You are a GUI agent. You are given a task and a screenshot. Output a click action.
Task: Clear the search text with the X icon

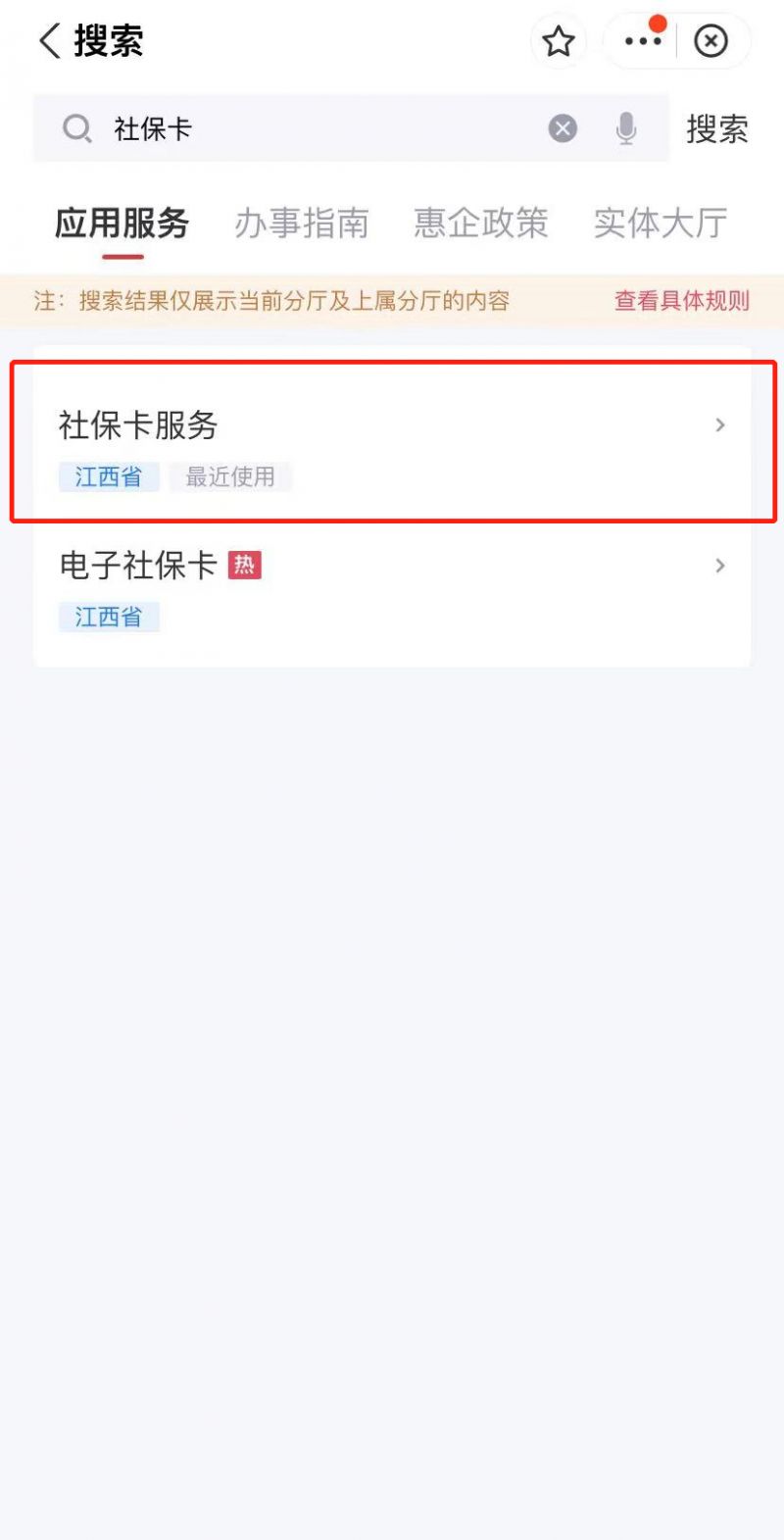(563, 128)
